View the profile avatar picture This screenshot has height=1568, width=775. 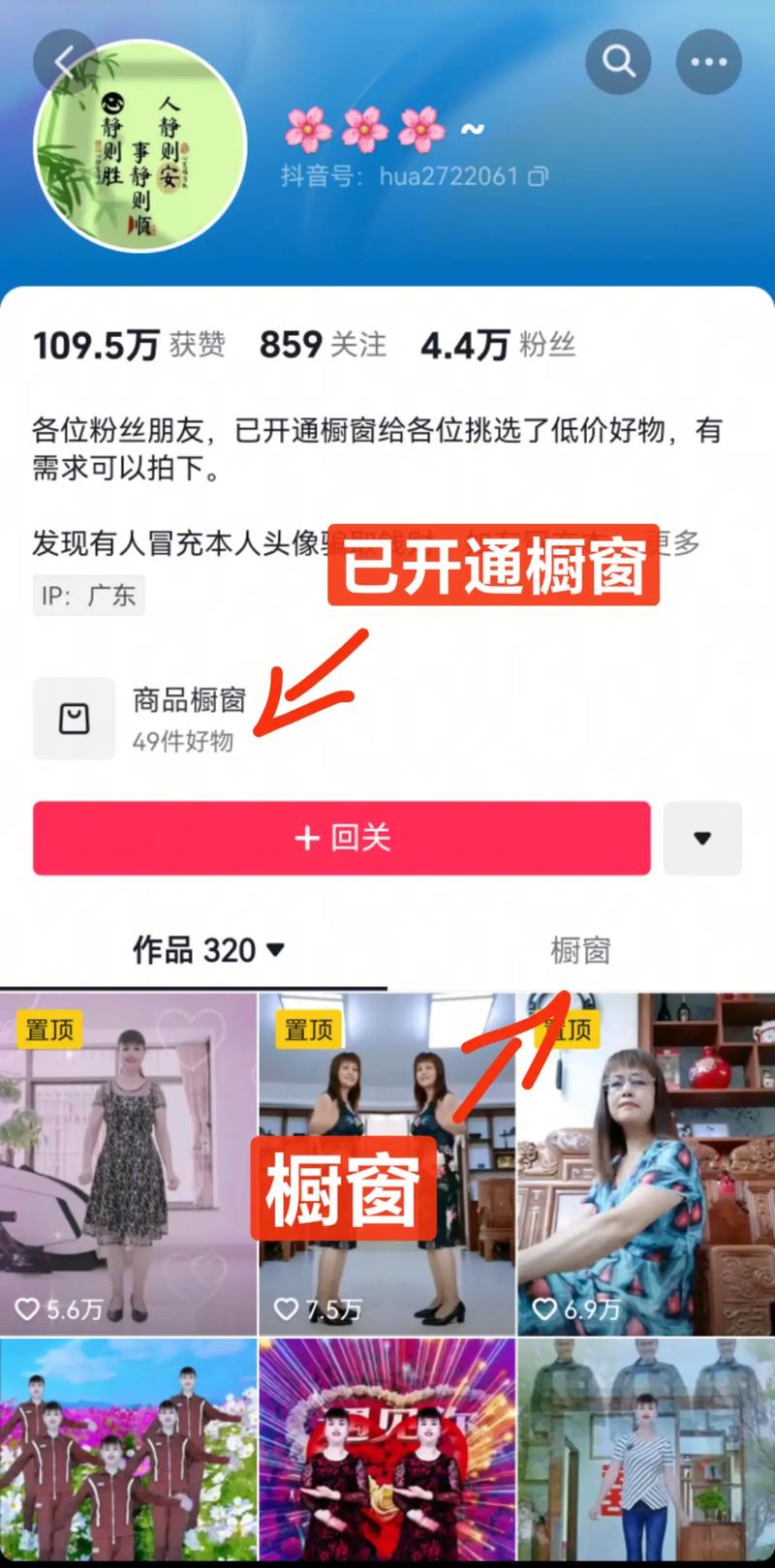(x=139, y=145)
